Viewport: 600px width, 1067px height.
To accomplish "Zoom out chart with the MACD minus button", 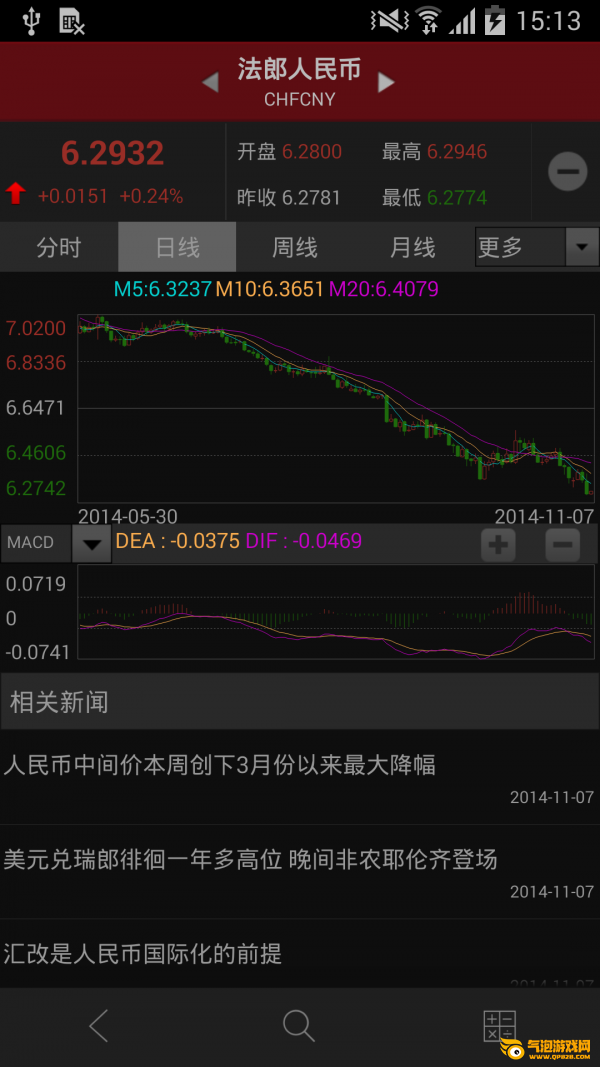I will click(x=562, y=544).
